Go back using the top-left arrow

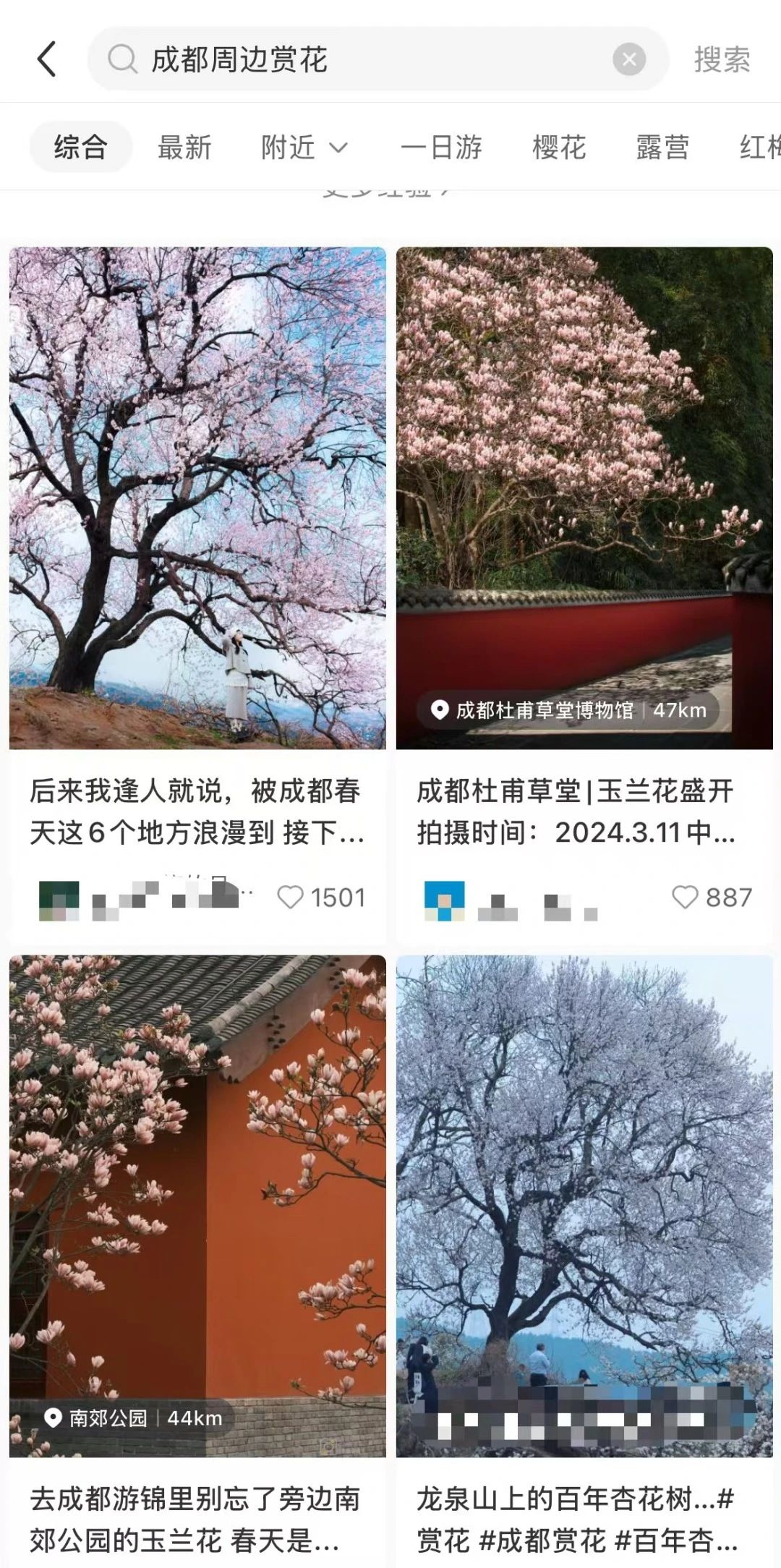click(x=46, y=59)
